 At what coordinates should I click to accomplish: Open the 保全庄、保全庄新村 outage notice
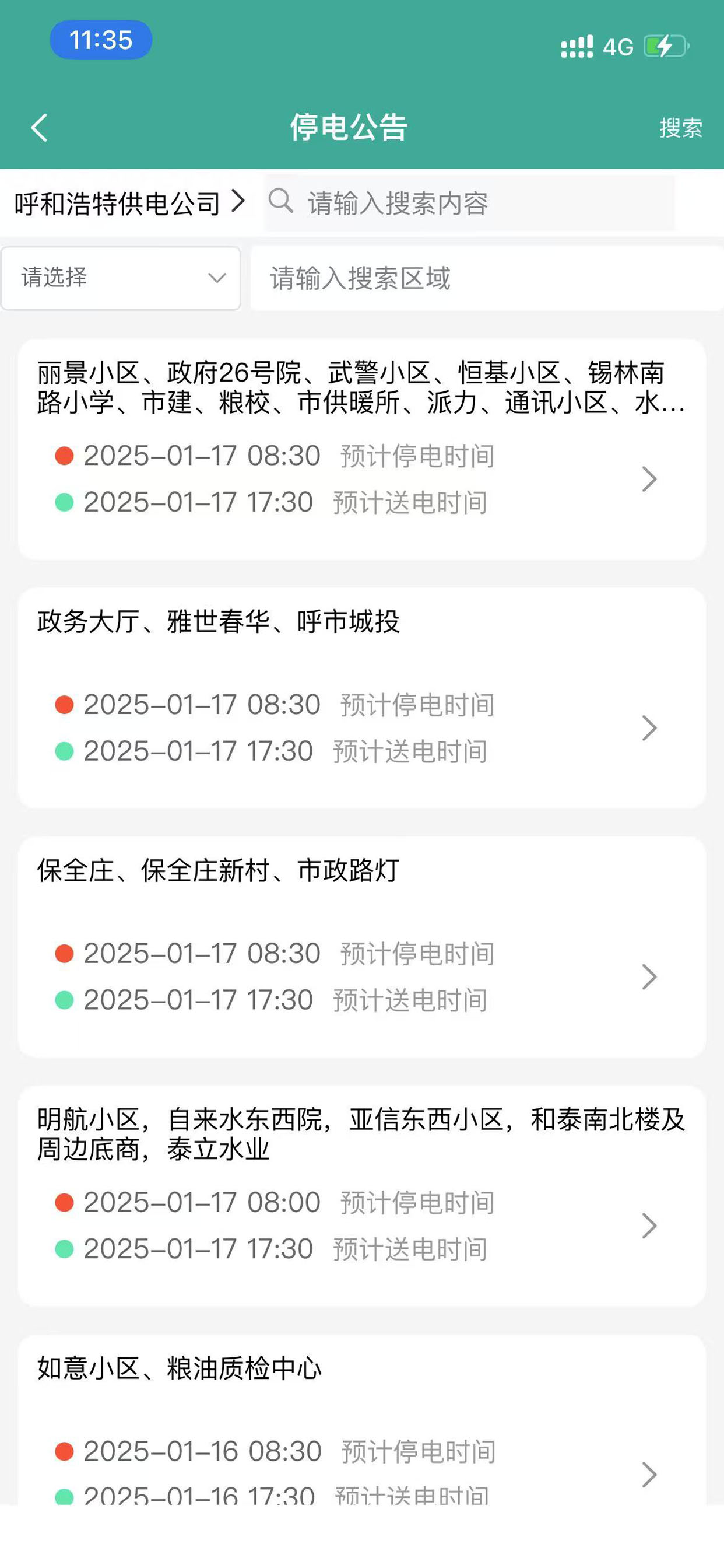pyautogui.click(x=361, y=947)
